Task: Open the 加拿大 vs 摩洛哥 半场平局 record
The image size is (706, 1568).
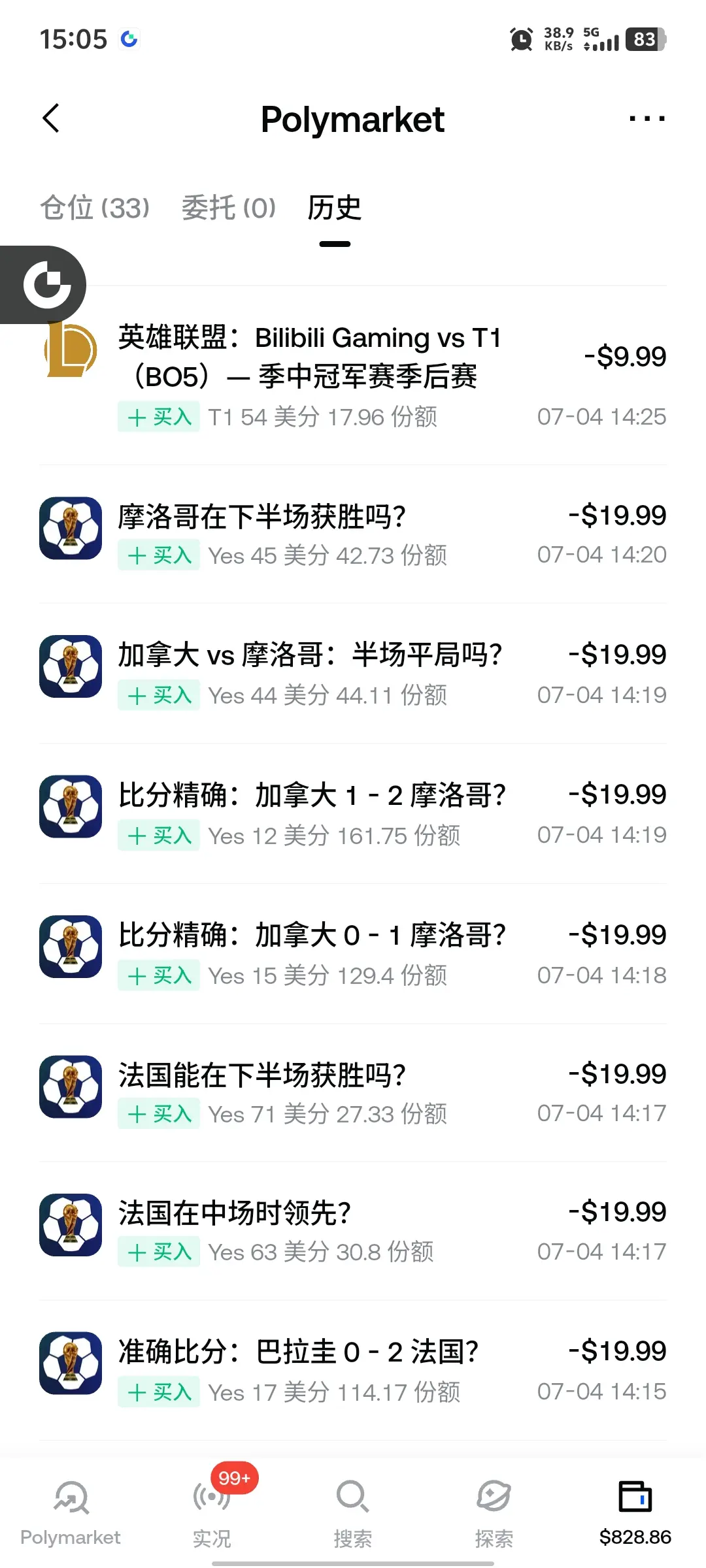Action: coord(353,673)
